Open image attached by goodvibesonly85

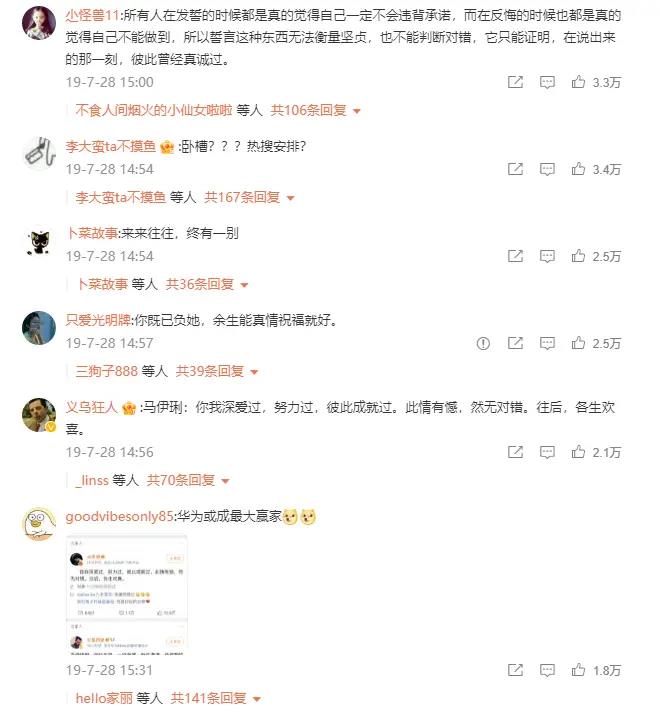point(126,596)
